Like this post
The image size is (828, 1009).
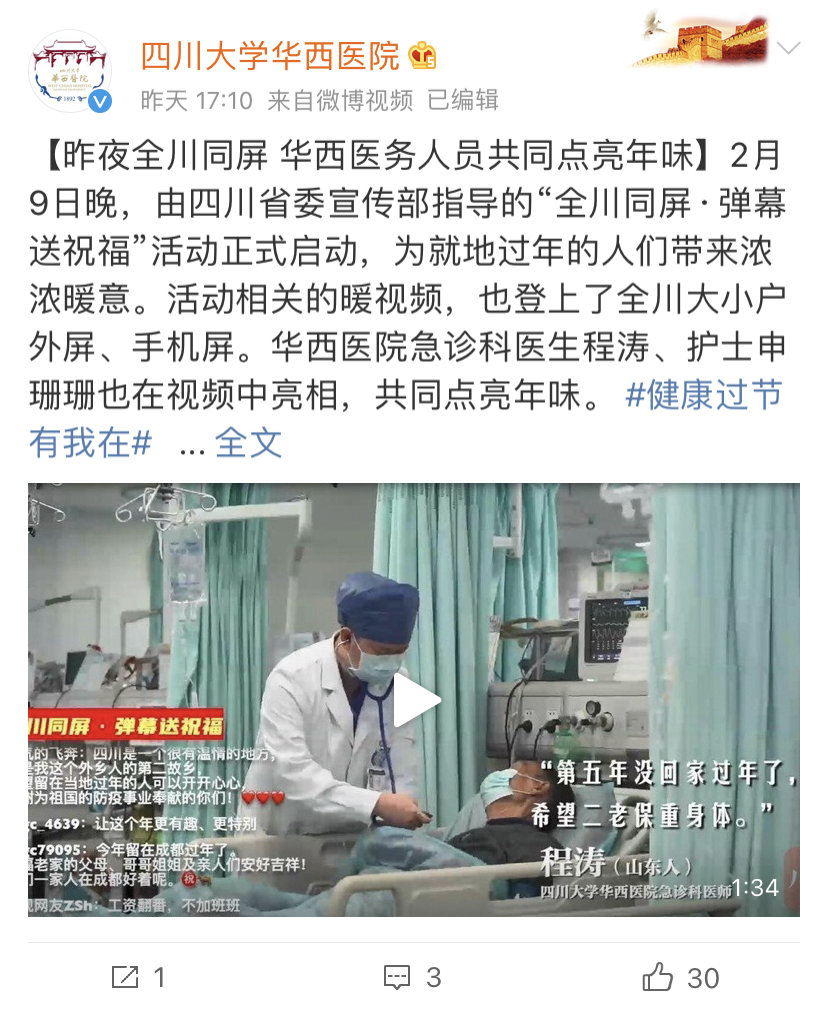[681, 977]
